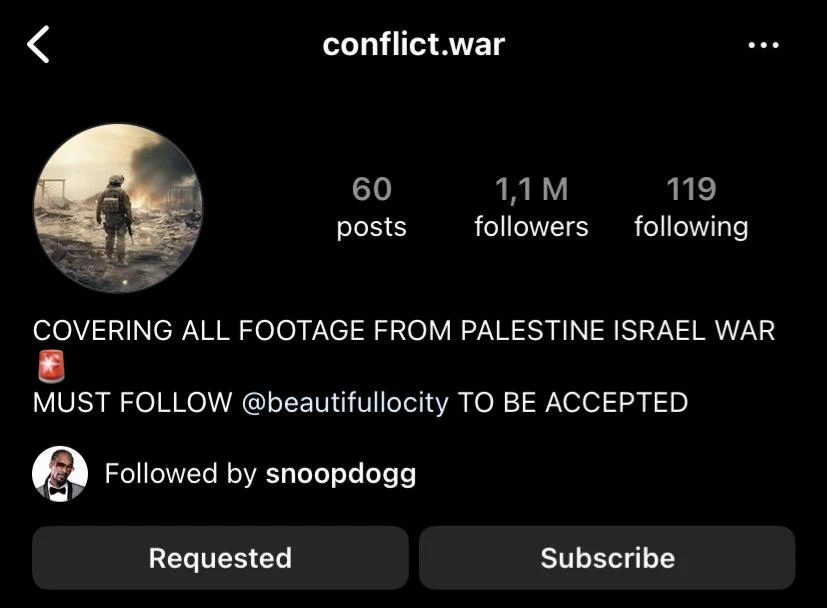Viewport: 827px width, 608px height.
Task: Open the three-dot overflow menu
Action: [x=762, y=45]
